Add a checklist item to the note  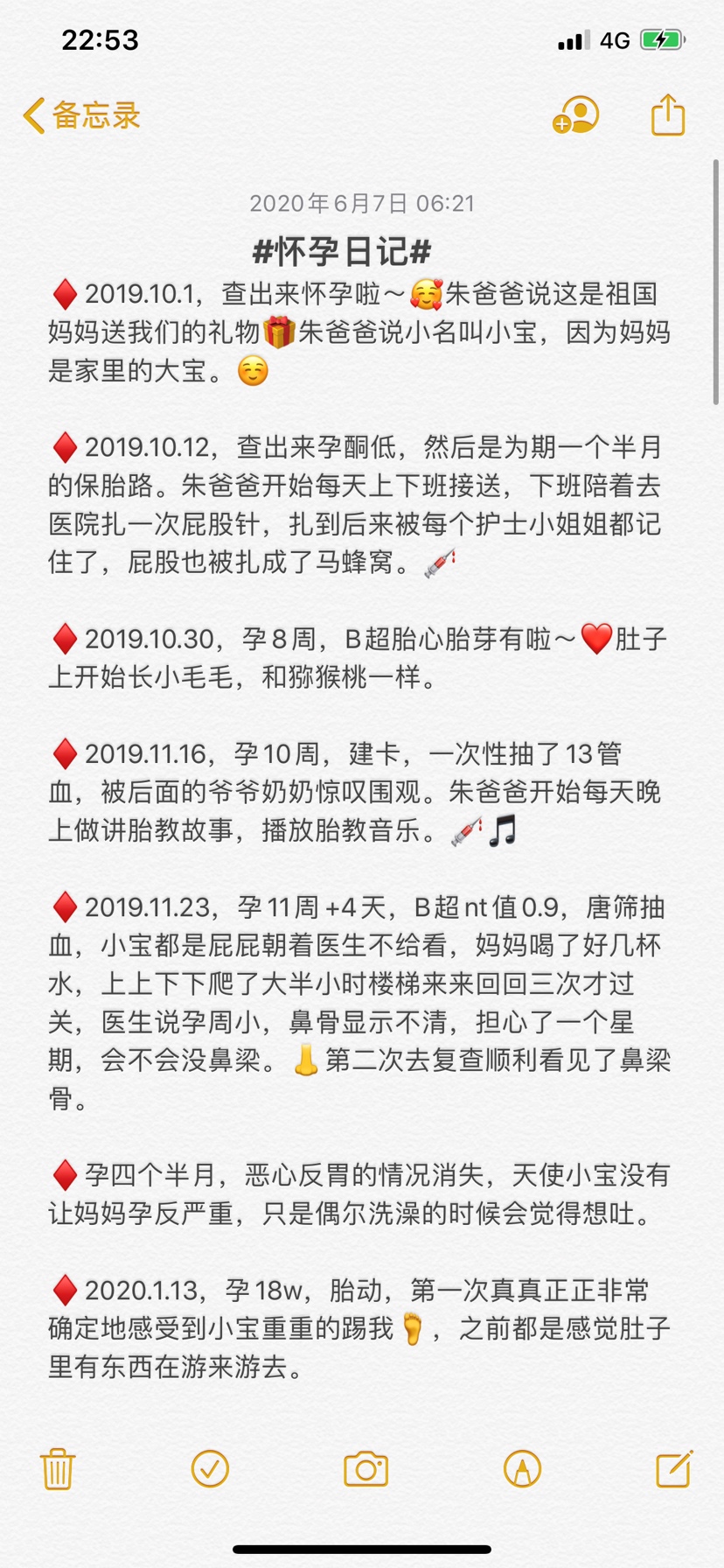pos(210,1469)
